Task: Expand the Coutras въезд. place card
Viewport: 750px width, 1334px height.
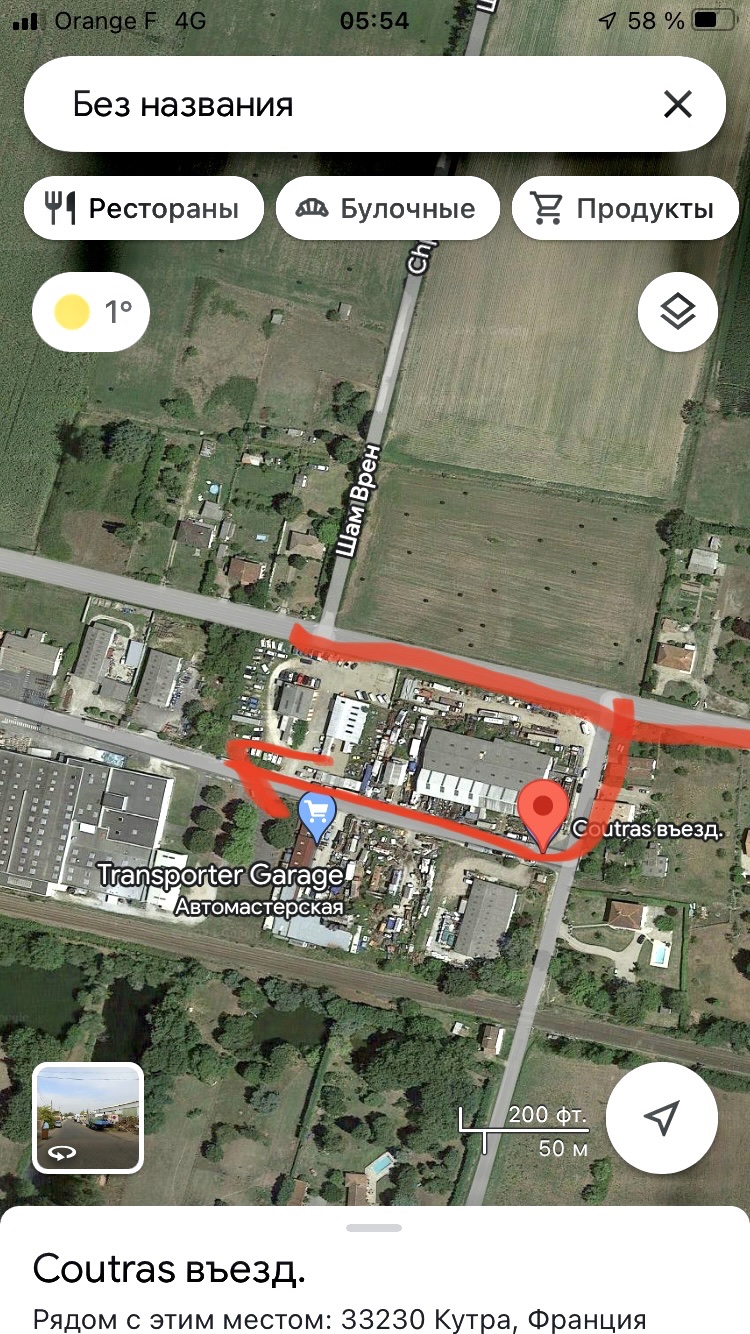Action: tap(374, 1270)
